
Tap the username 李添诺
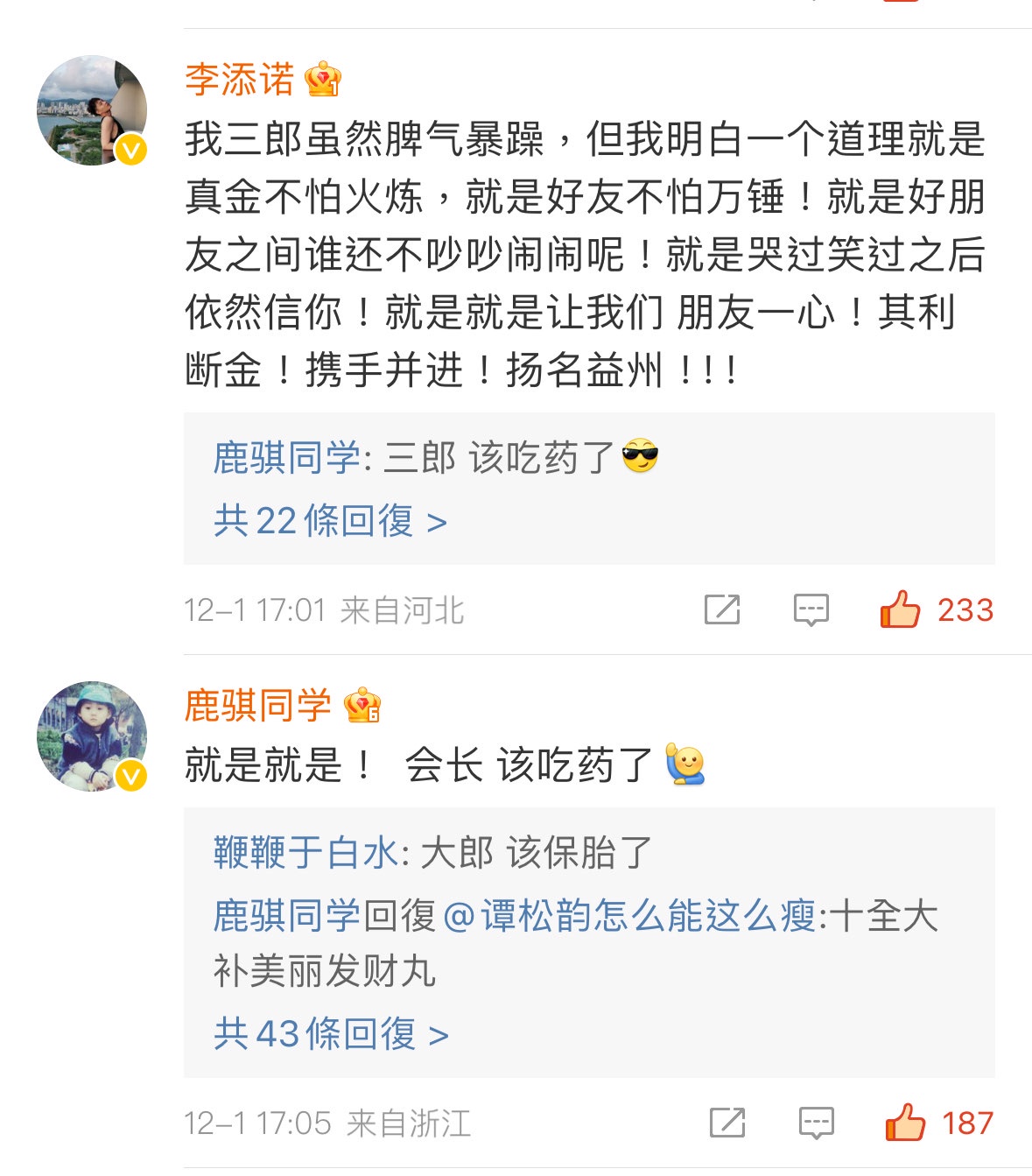[x=239, y=81]
